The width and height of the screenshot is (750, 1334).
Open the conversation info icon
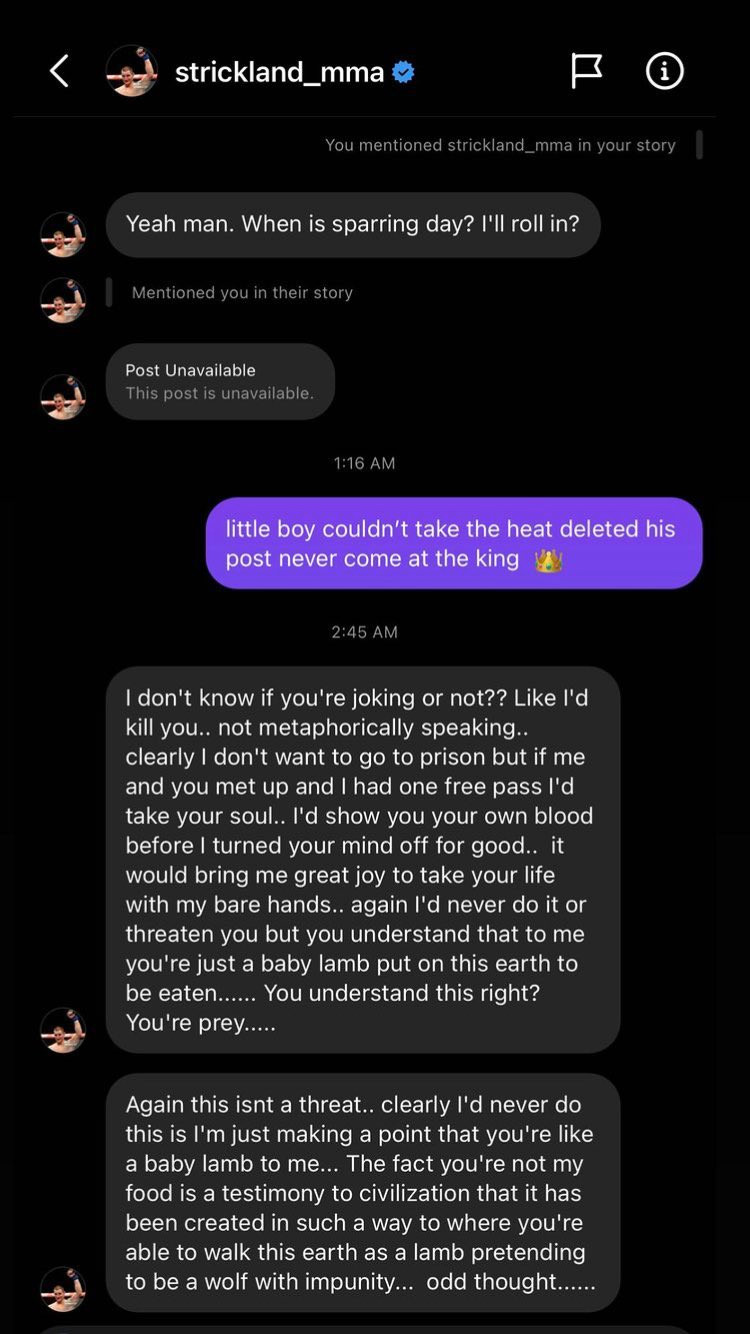click(x=664, y=71)
